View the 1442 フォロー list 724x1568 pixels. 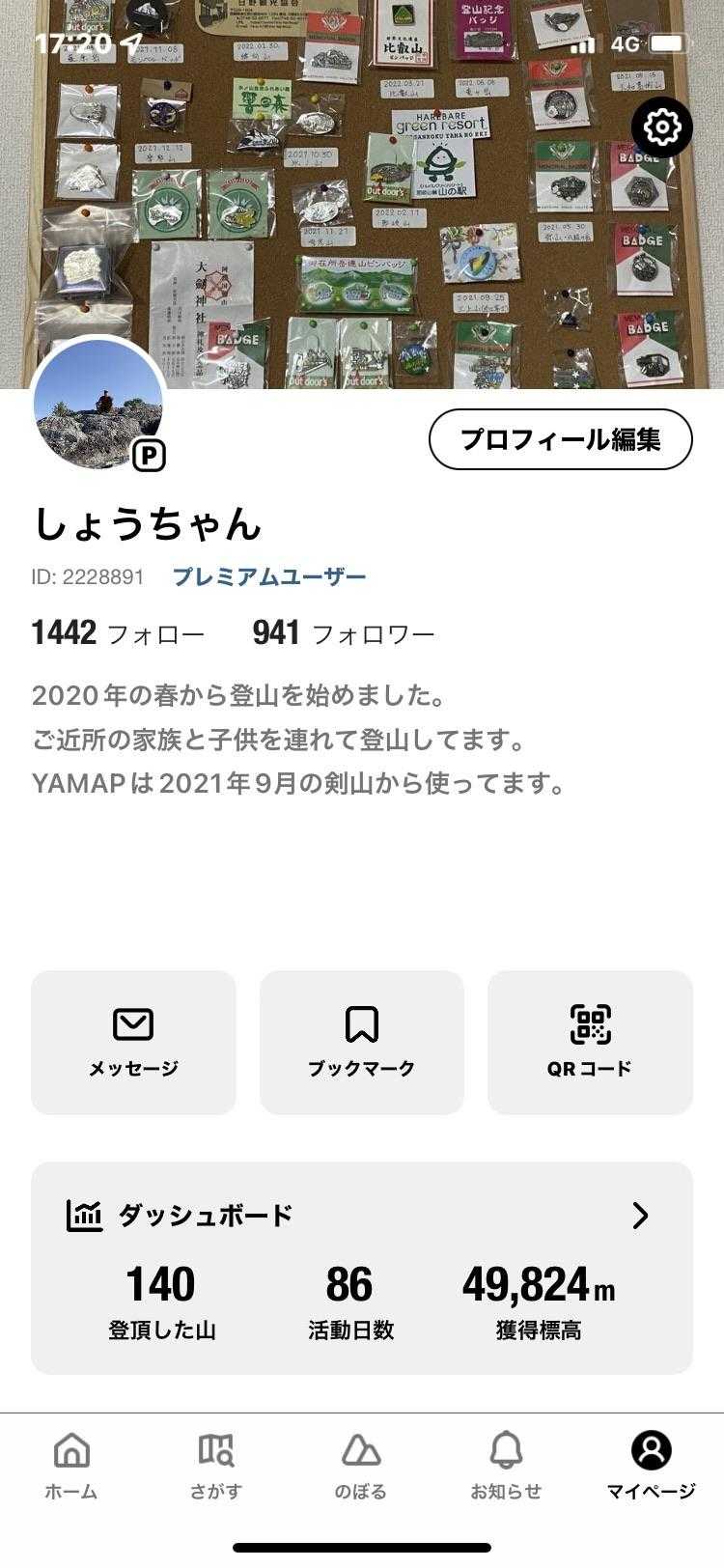(118, 633)
